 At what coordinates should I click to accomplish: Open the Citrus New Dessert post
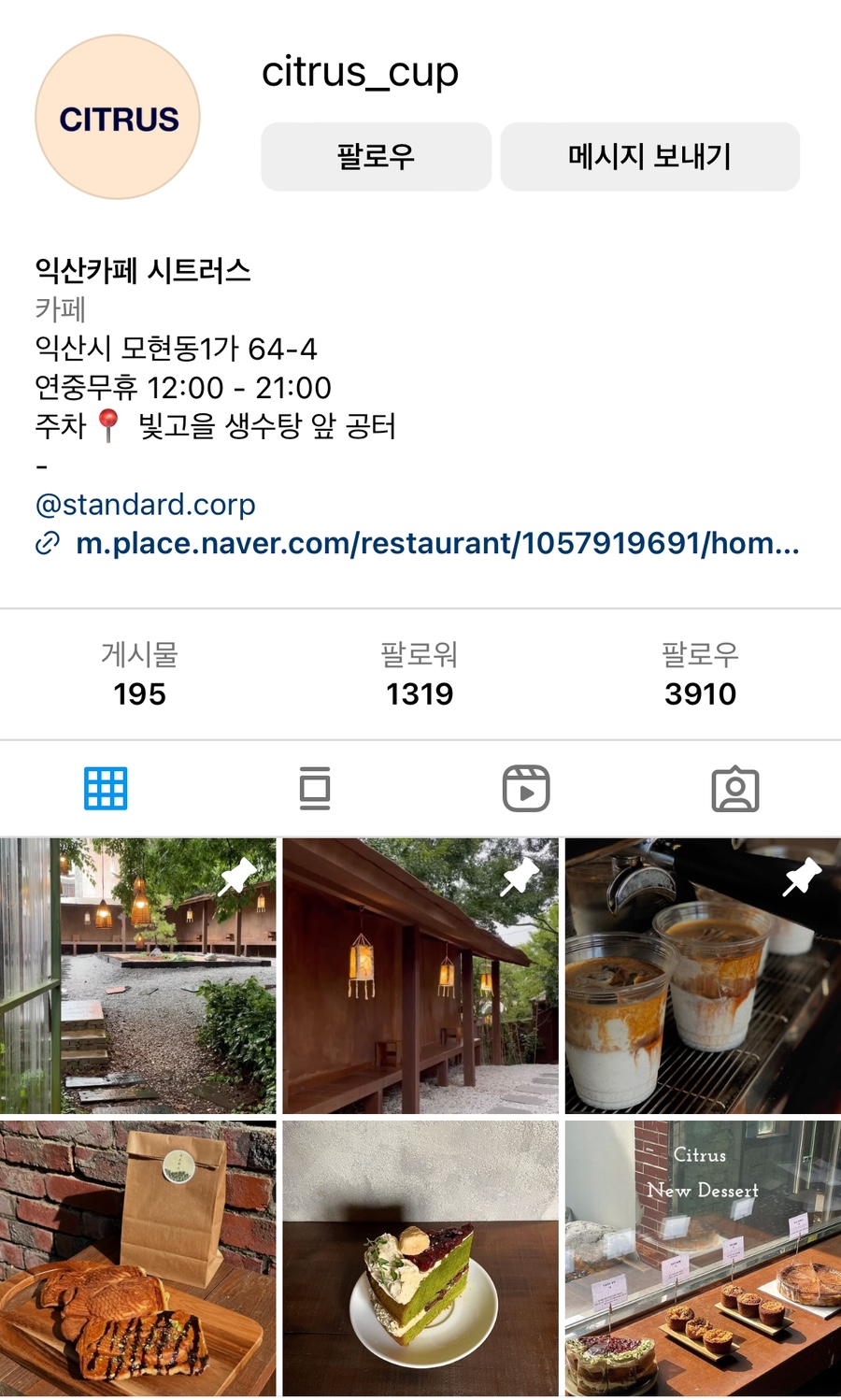click(703, 1257)
